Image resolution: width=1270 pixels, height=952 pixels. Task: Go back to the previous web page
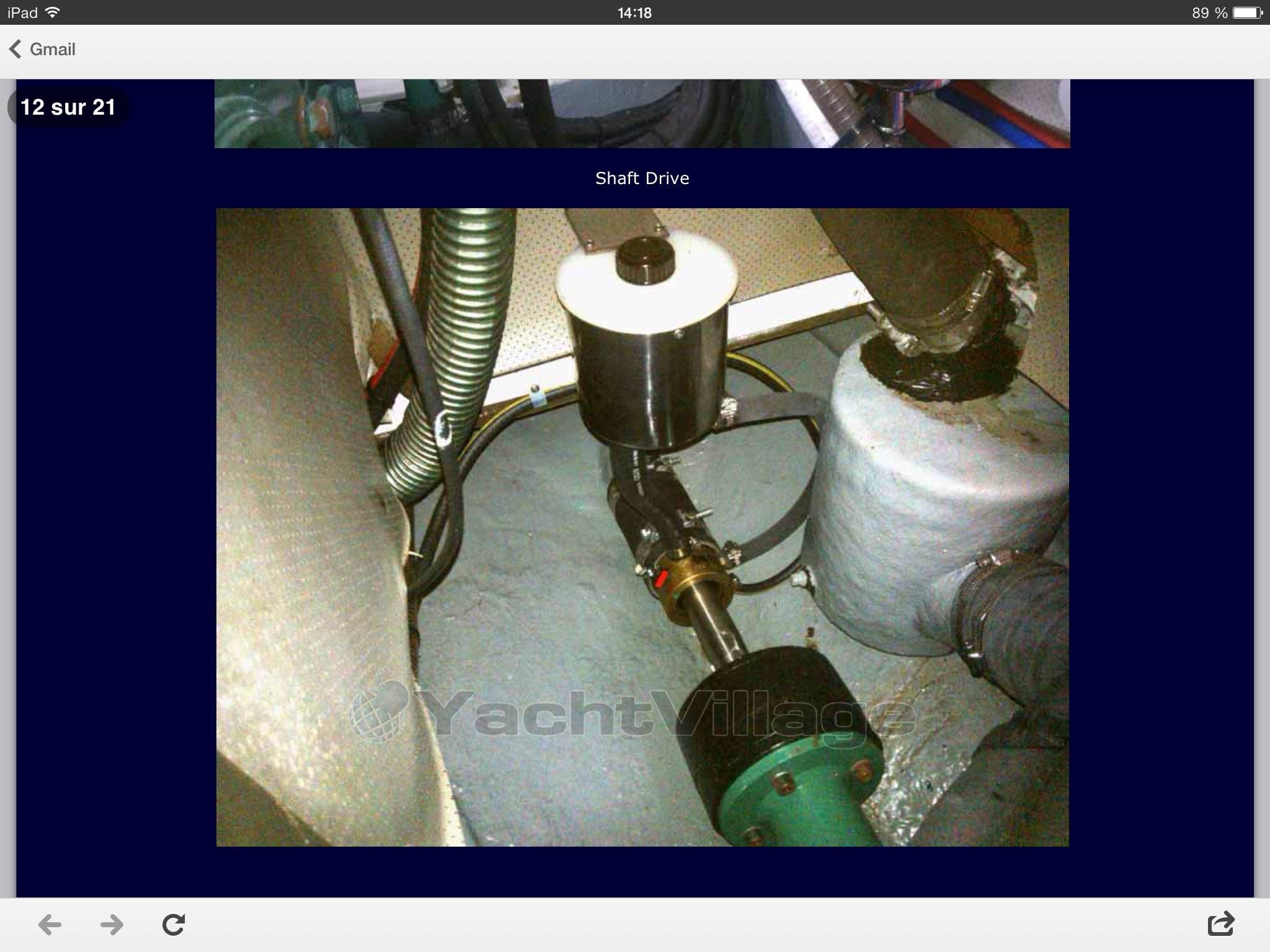point(50,925)
